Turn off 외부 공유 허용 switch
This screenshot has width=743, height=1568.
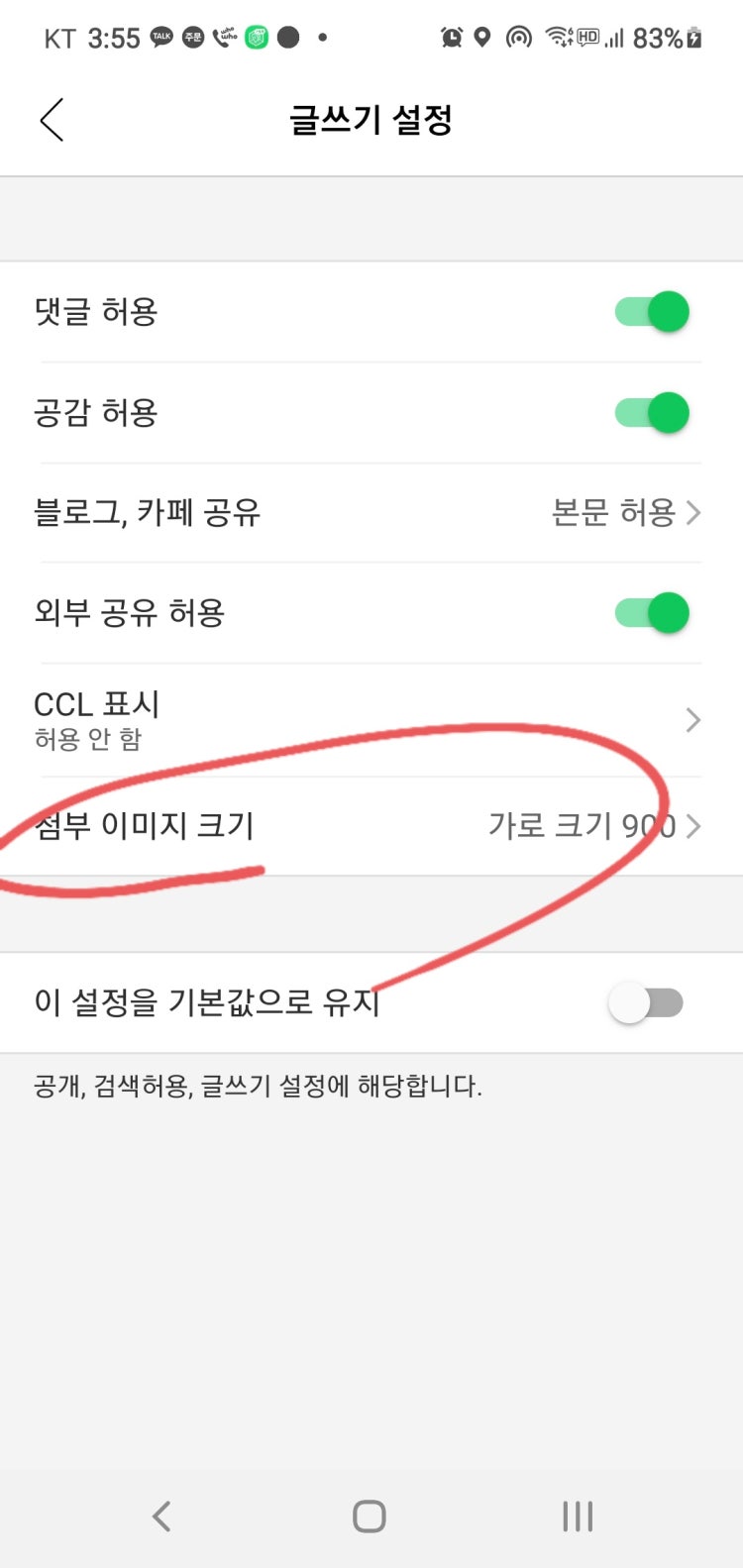coord(652,613)
